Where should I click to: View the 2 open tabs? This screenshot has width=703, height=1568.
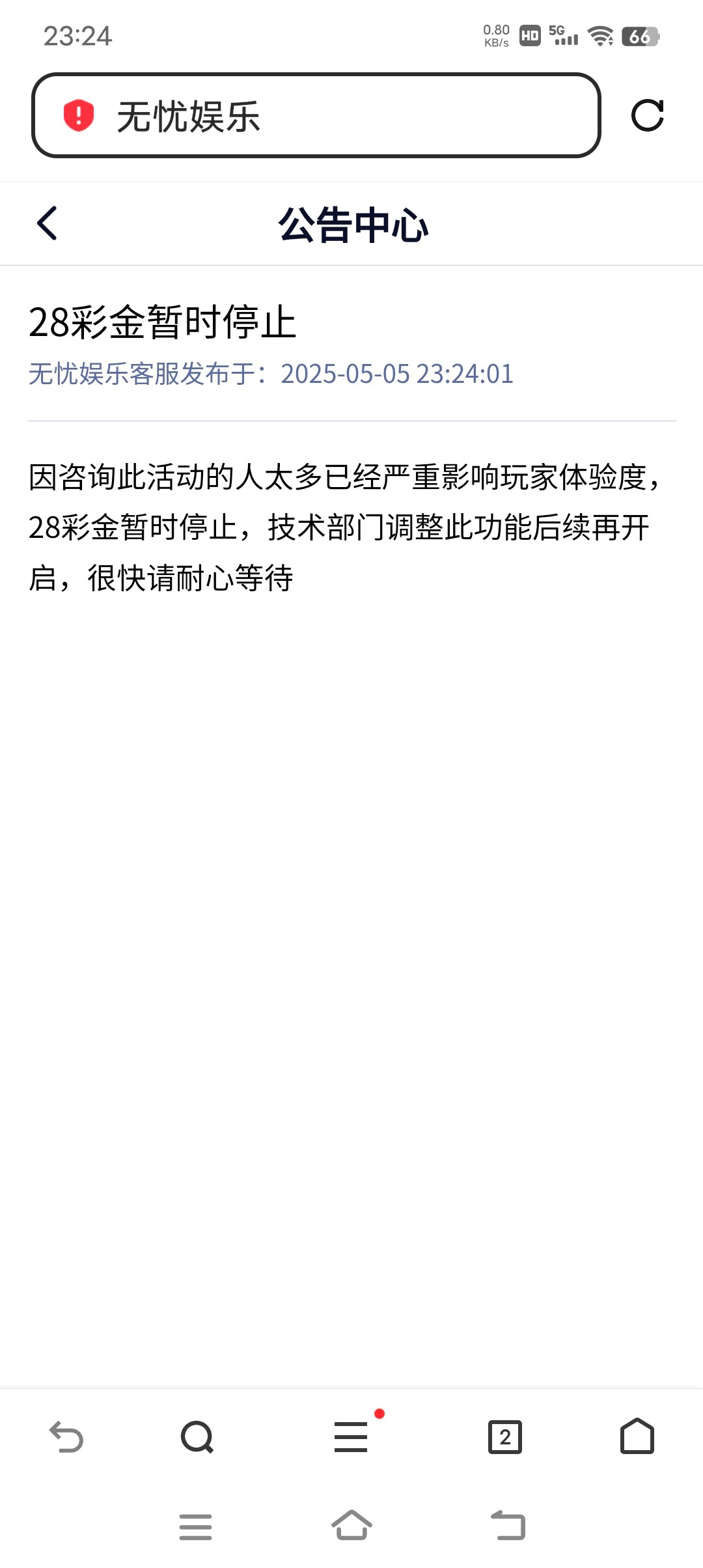(505, 1436)
